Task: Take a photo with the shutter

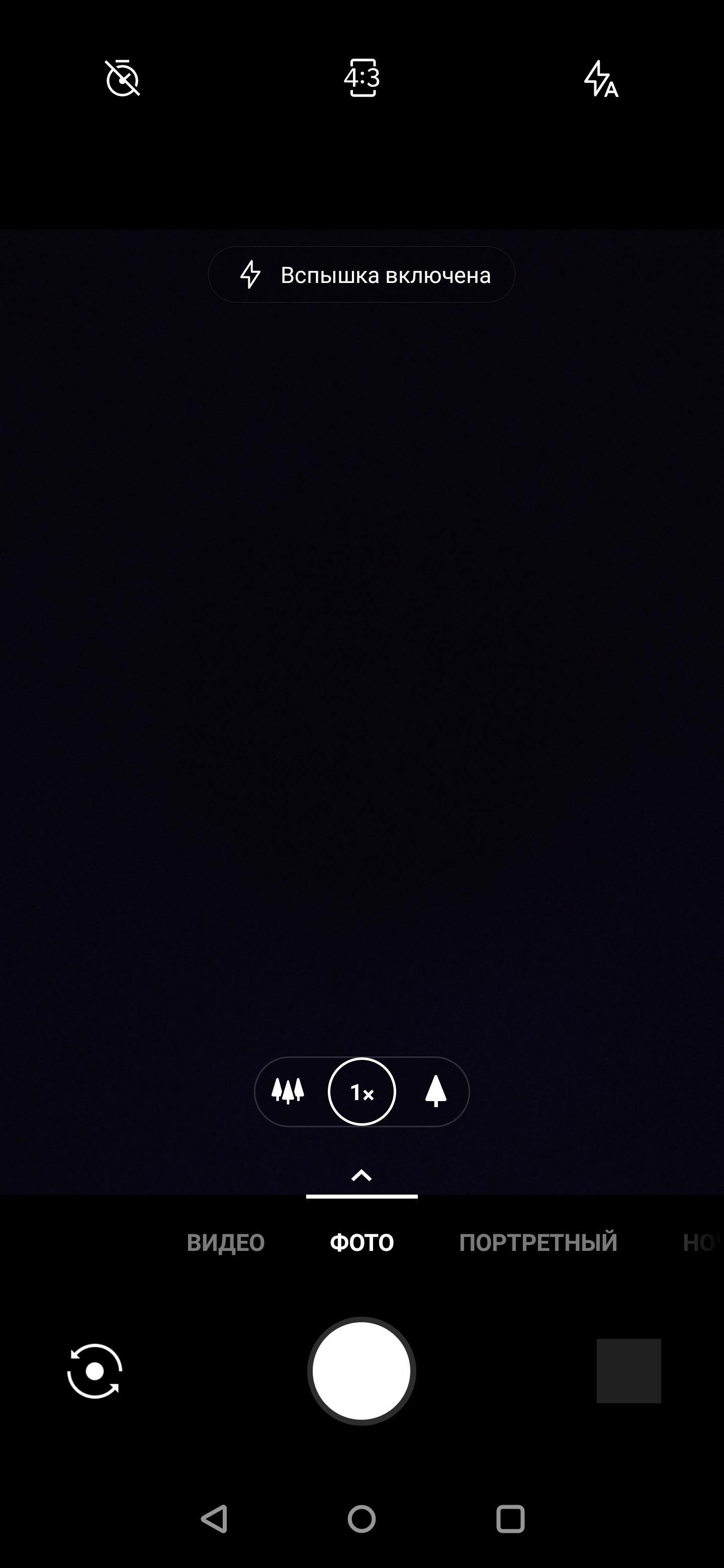Action: pos(361,1371)
